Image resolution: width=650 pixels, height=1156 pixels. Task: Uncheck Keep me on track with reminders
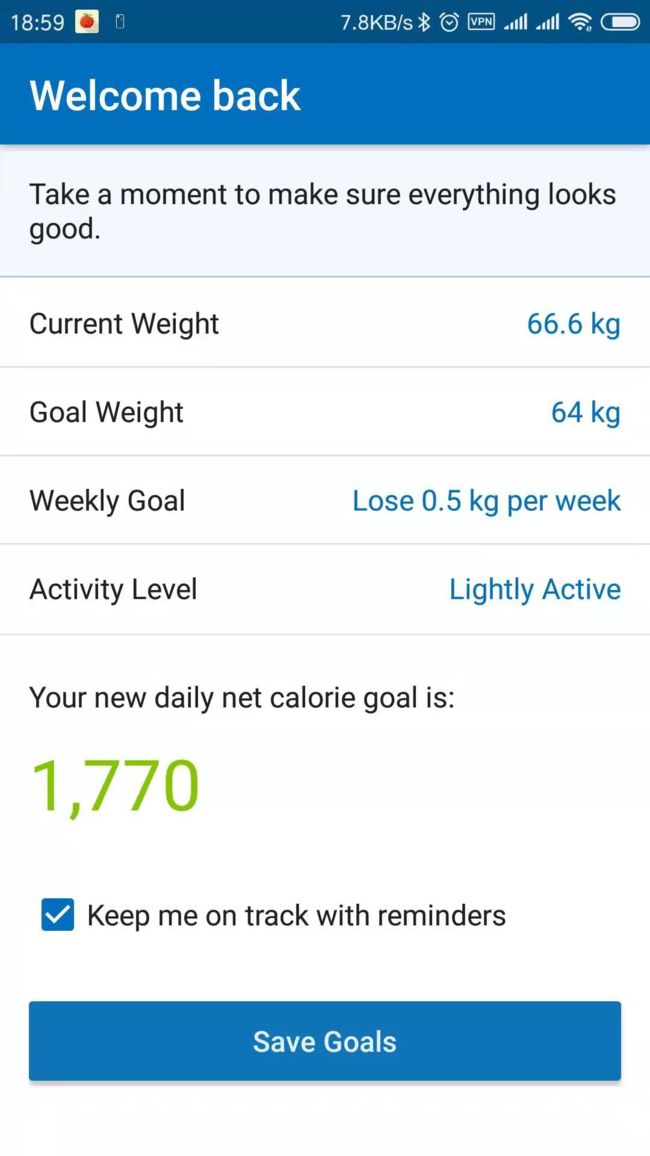tap(57, 915)
